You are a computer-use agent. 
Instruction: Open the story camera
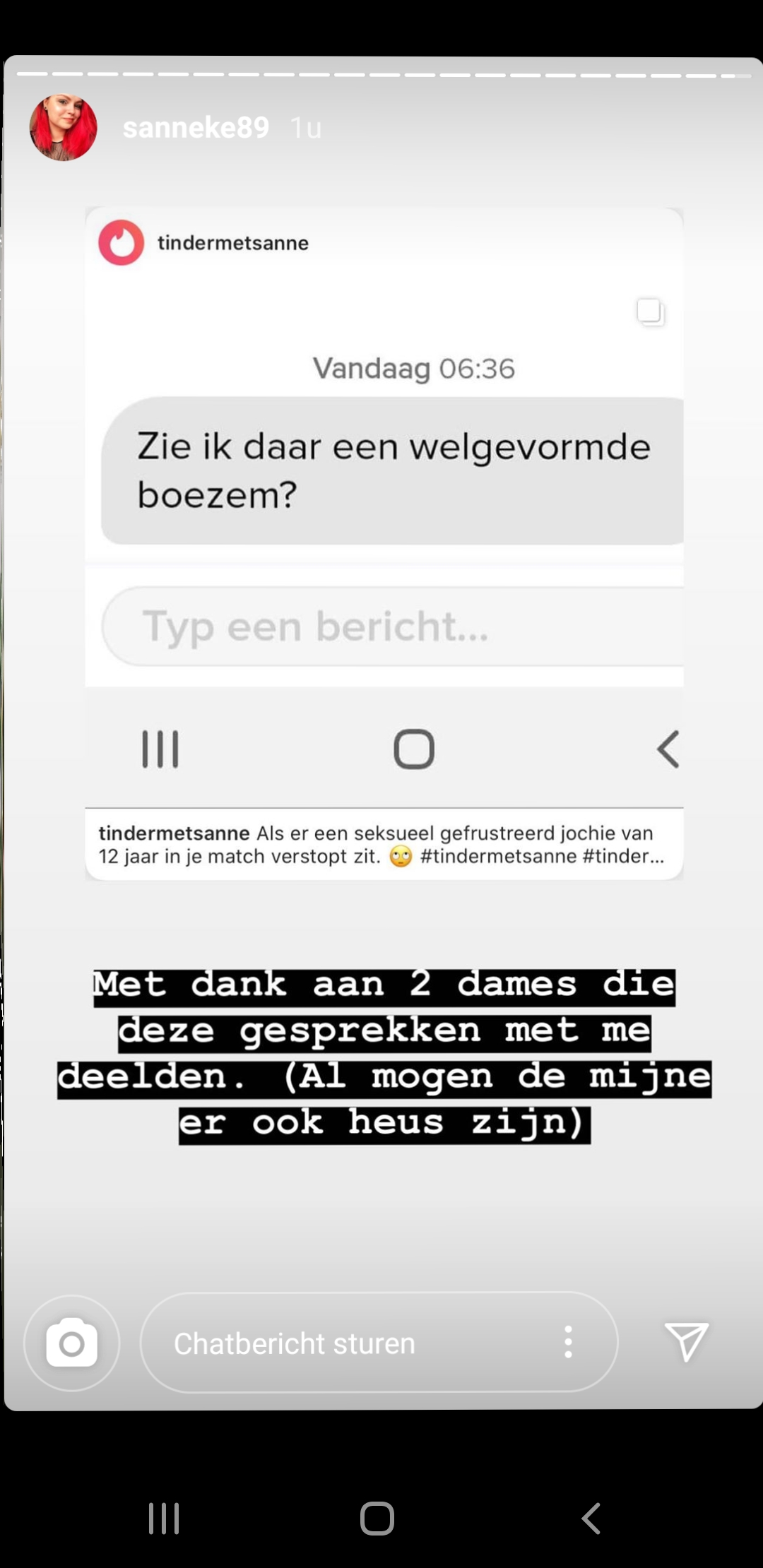pos(71,1343)
